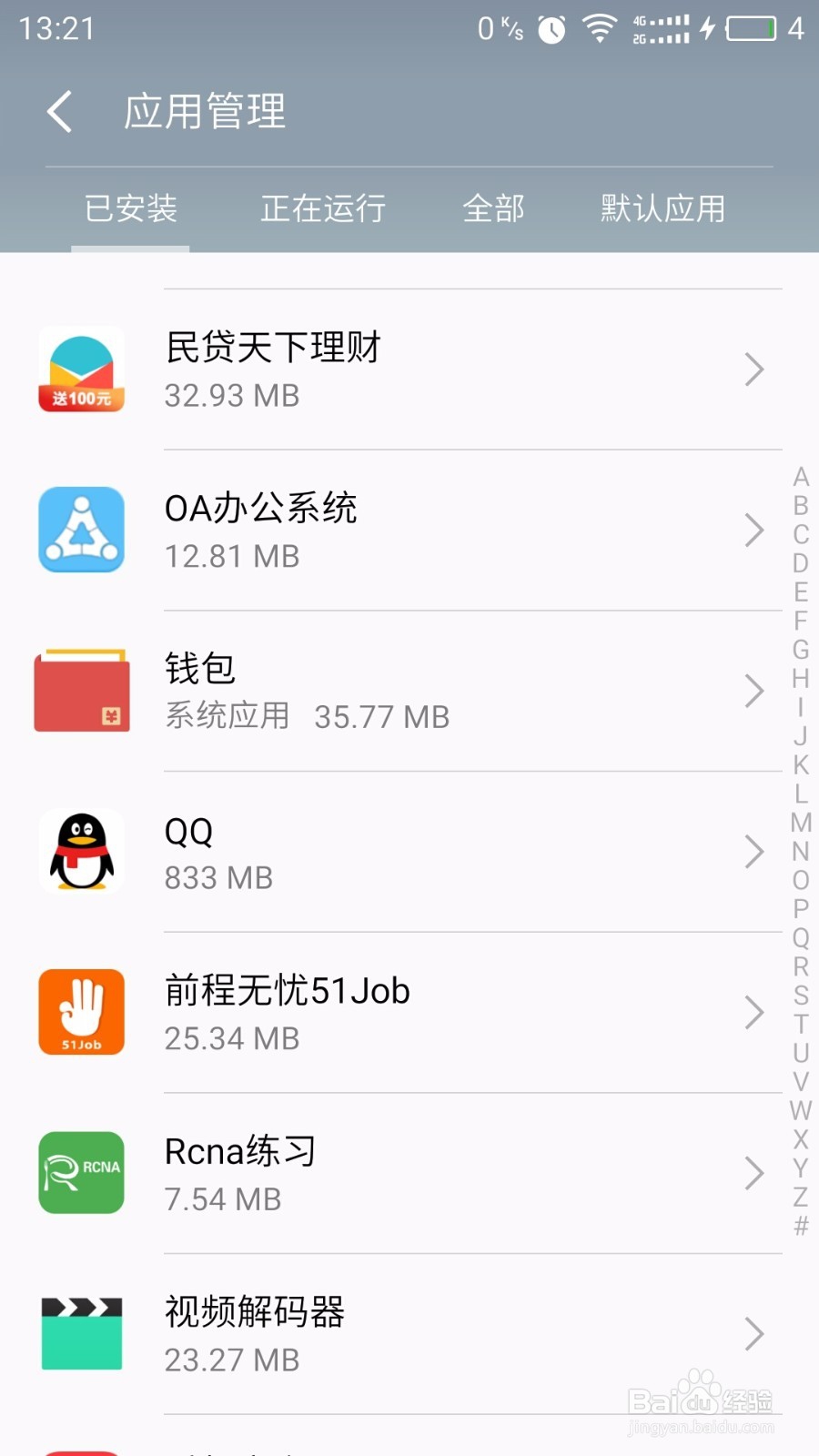Jump to letter Q in index
The image size is (819, 1456).
pyautogui.click(x=801, y=937)
